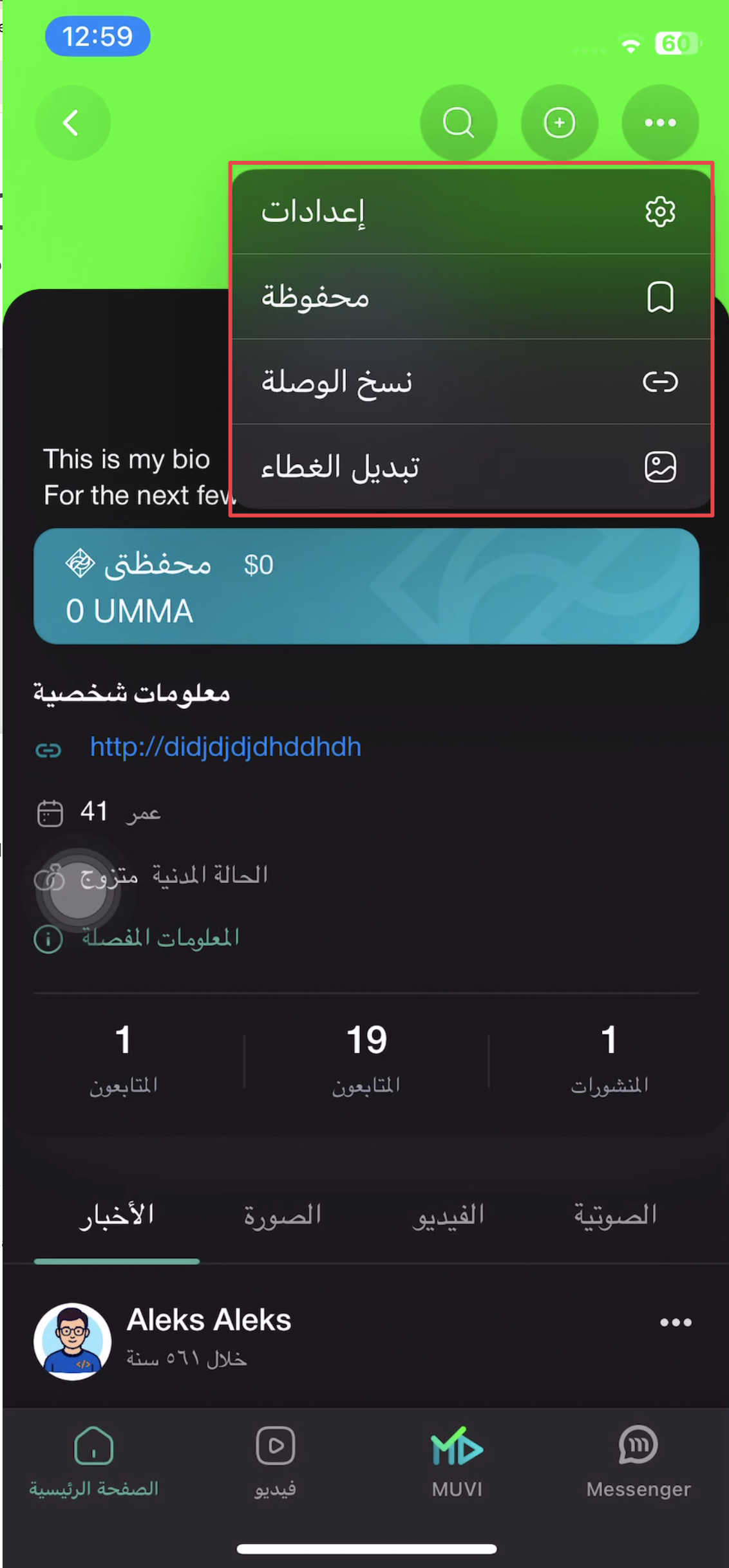The image size is (729, 1568).
Task: Select تبديل الغطاء to change cover
Action: (471, 467)
